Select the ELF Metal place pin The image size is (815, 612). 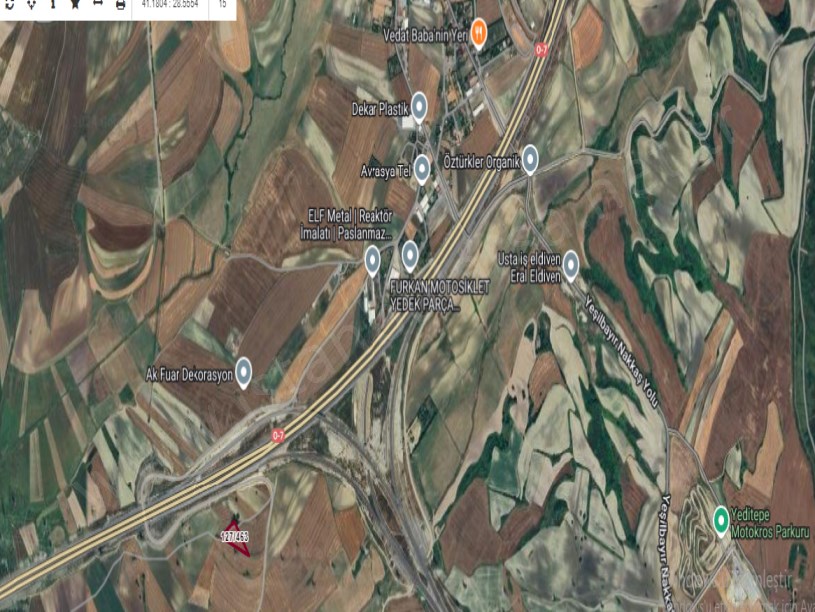click(x=372, y=261)
